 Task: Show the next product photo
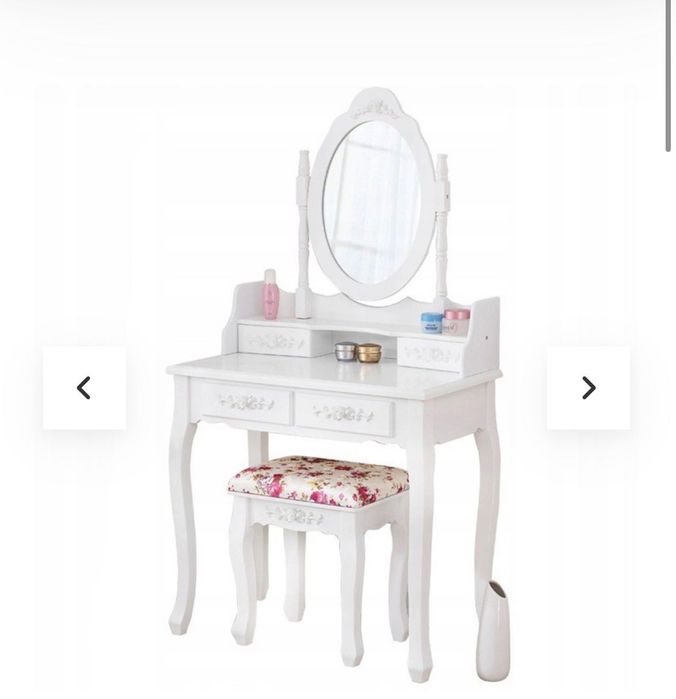pyautogui.click(x=588, y=388)
